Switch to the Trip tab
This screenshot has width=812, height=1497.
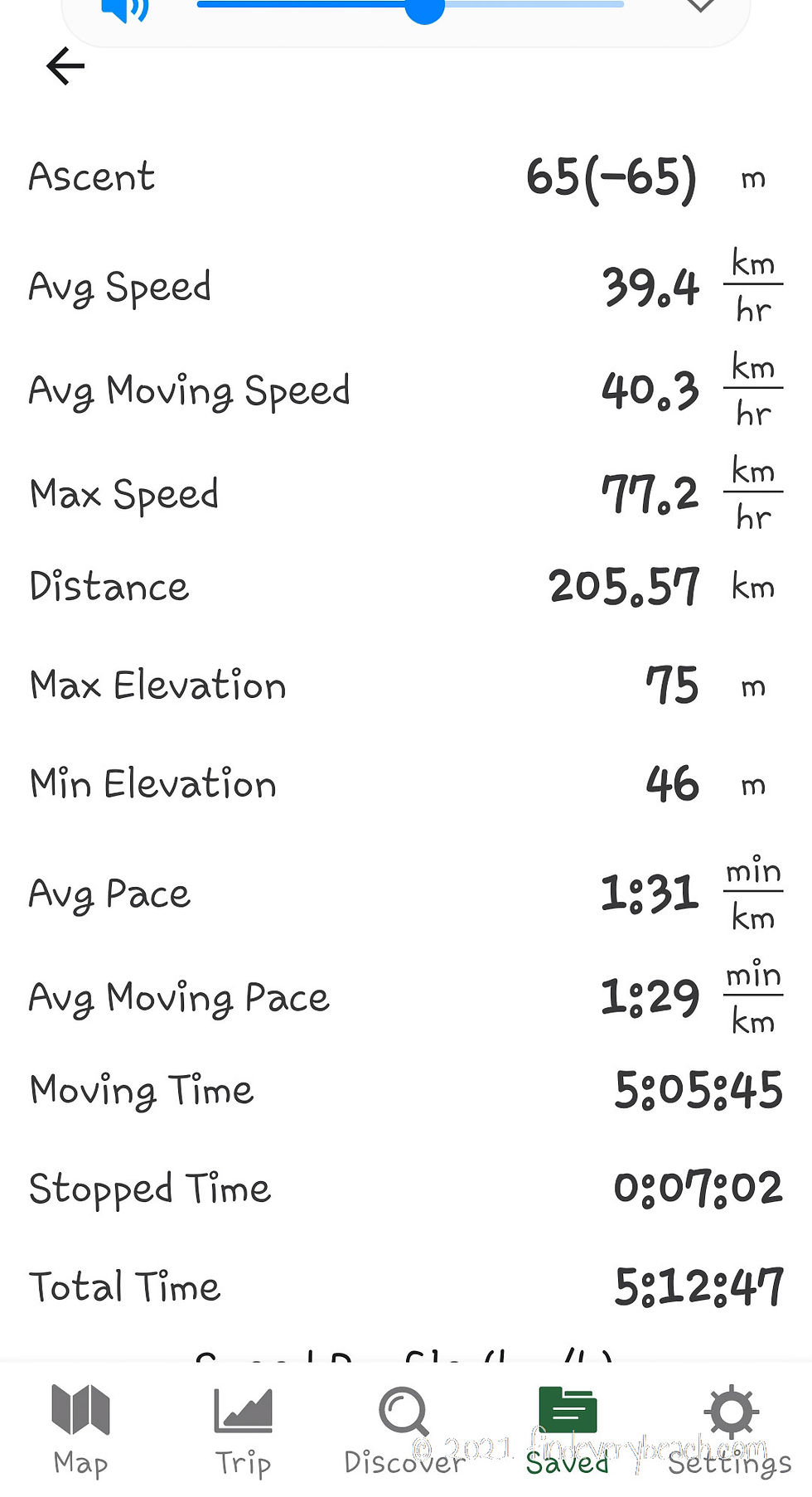coord(243,1430)
